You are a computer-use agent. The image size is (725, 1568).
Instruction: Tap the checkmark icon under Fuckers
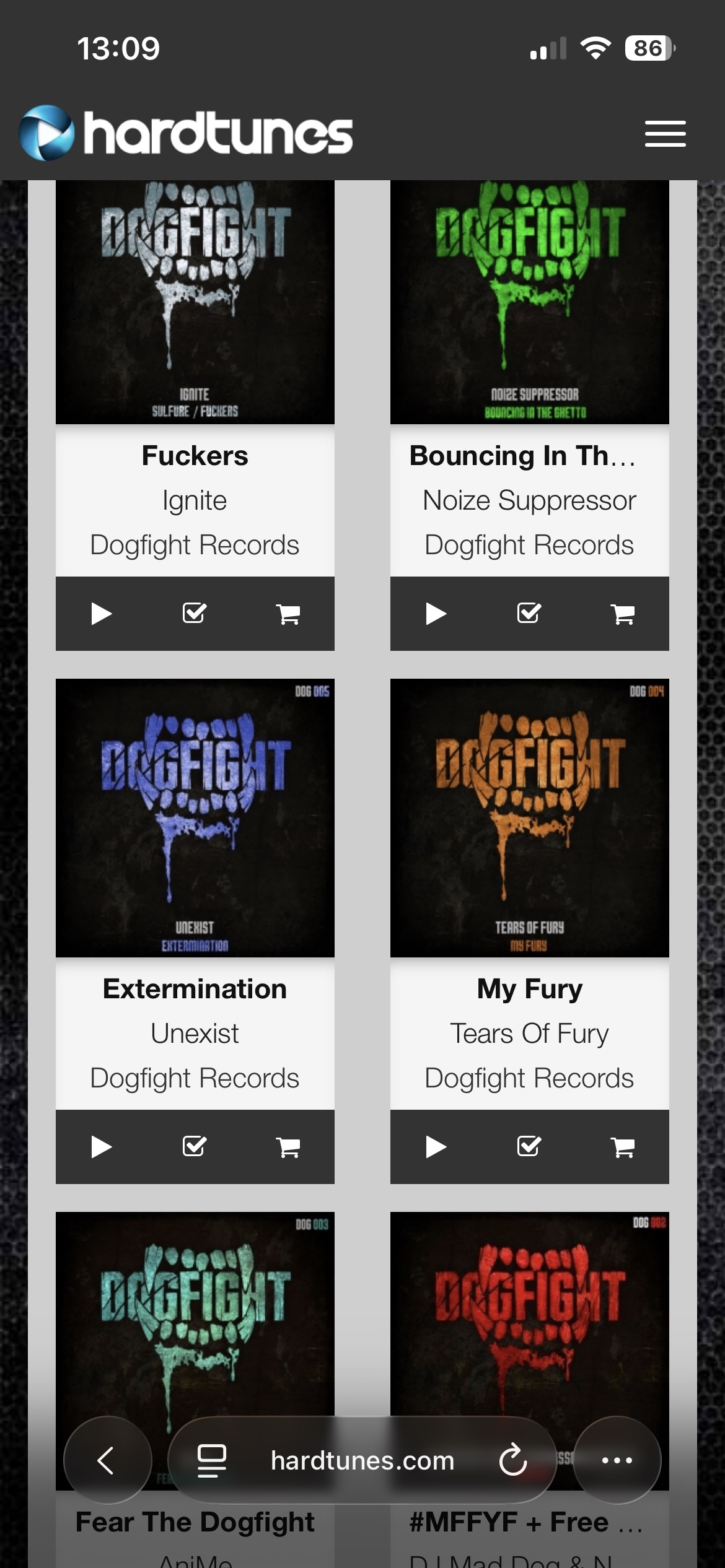coord(195,613)
